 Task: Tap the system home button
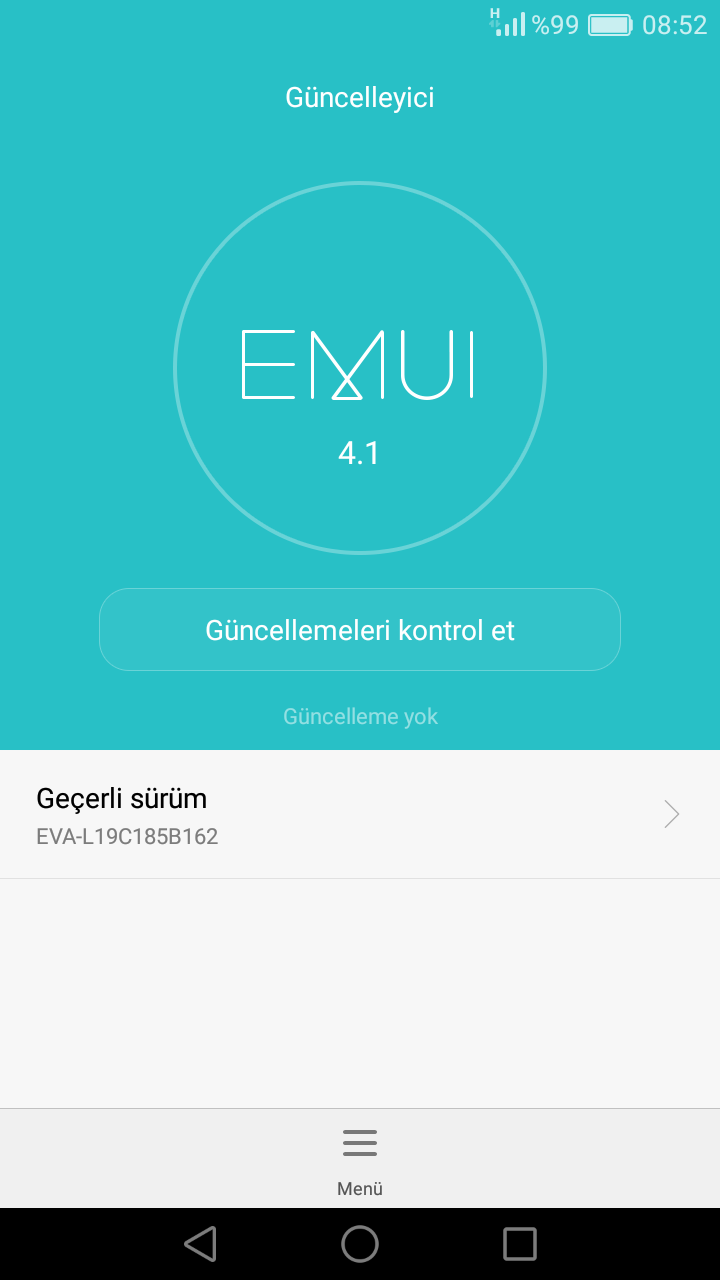point(360,1244)
